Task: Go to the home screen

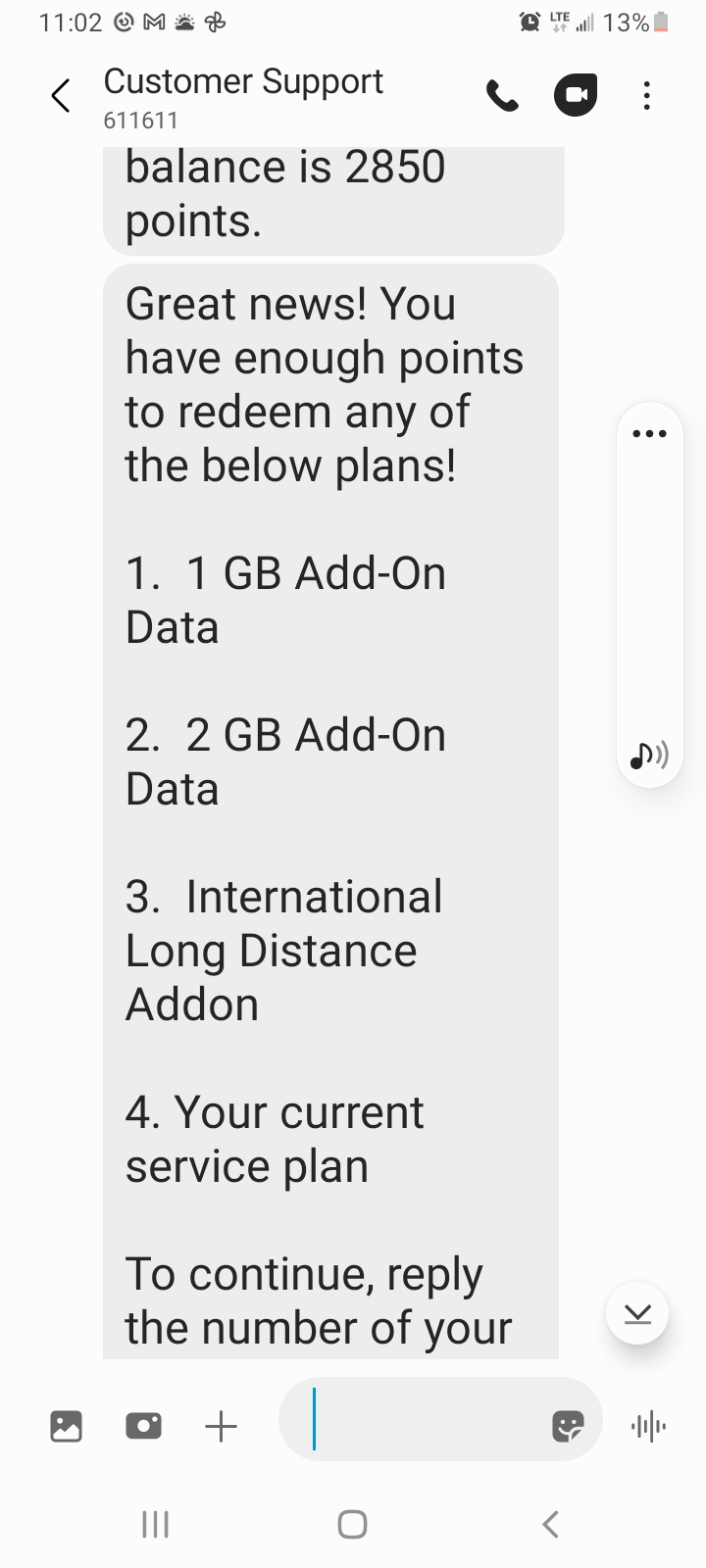Action: pos(352,1524)
